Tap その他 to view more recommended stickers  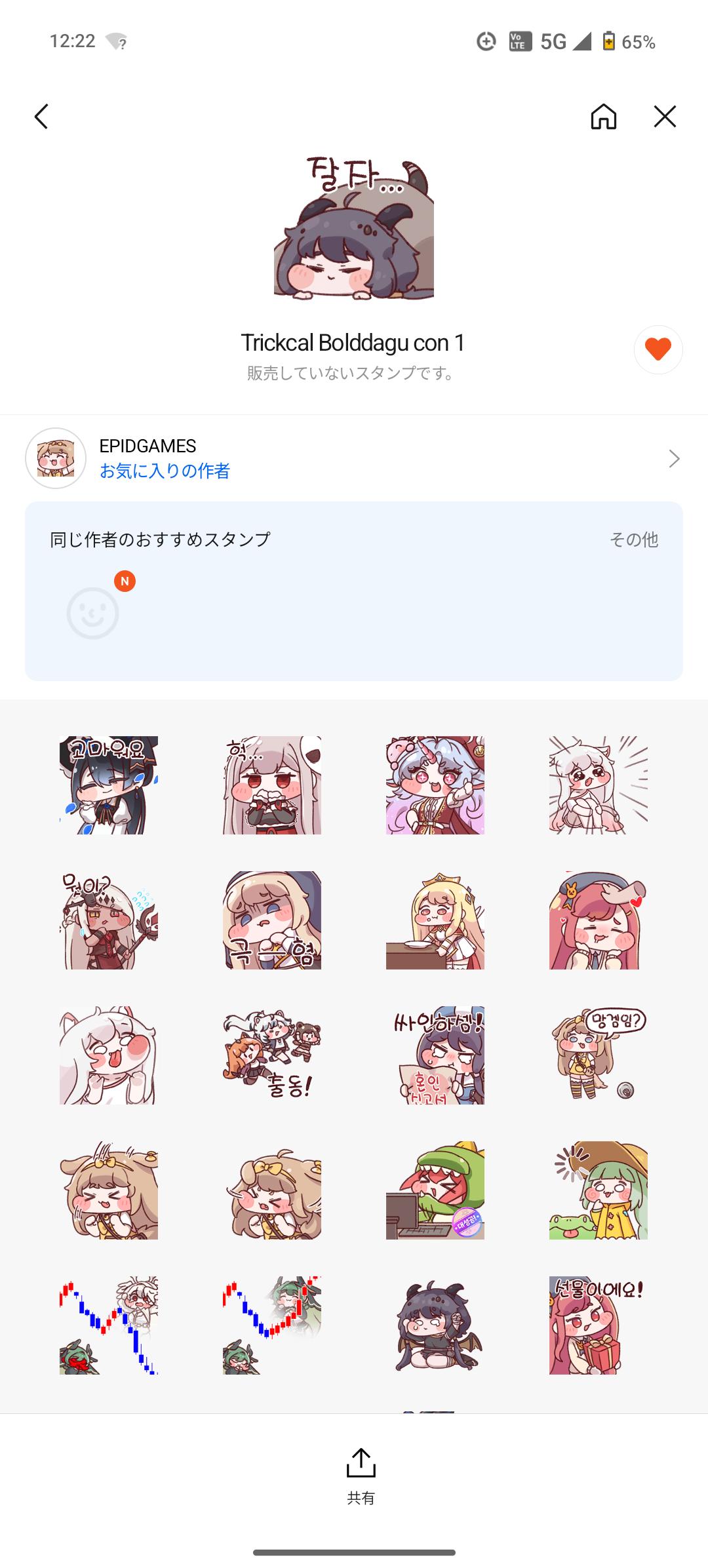click(x=633, y=539)
